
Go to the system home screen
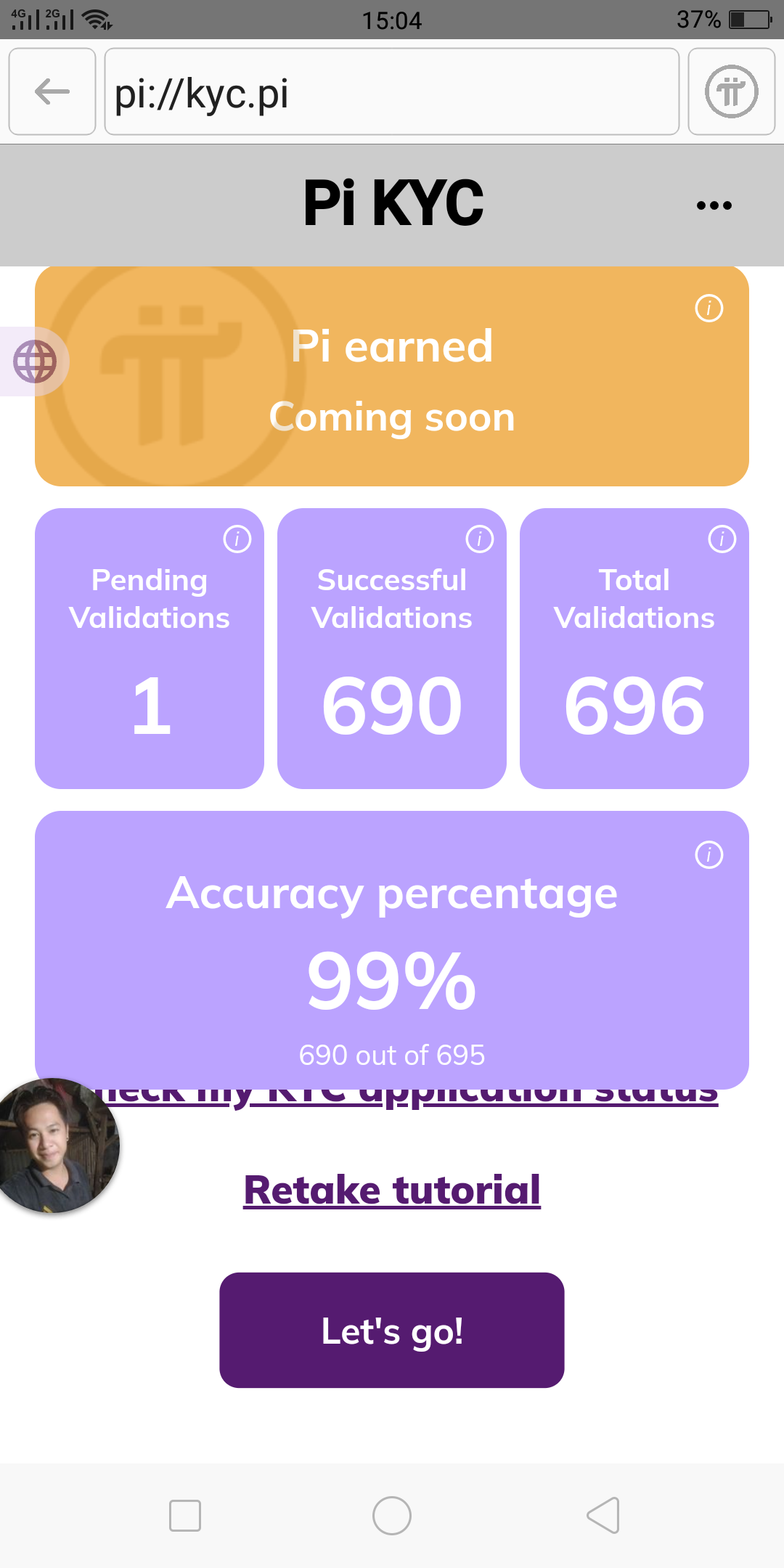click(392, 1516)
